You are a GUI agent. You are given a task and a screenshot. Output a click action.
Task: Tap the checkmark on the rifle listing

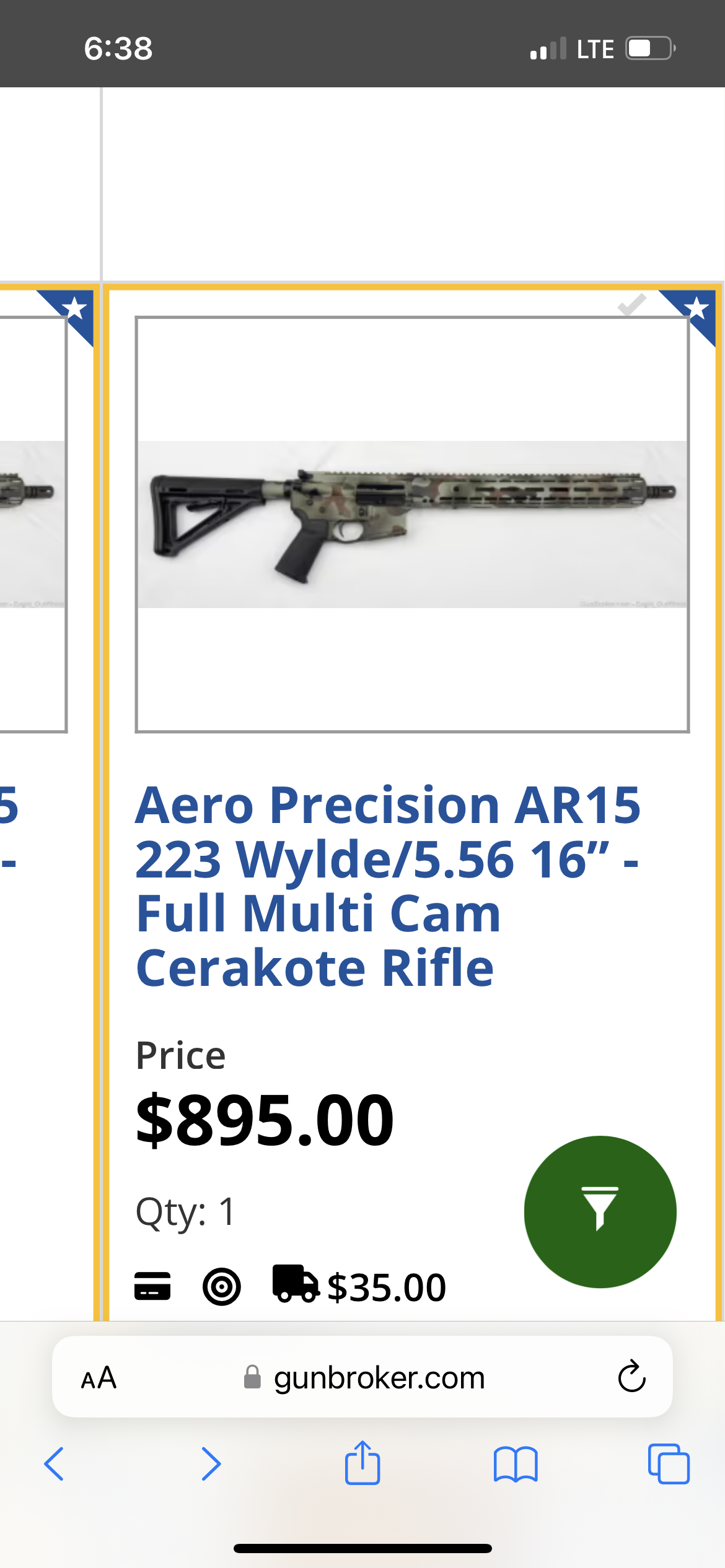click(632, 305)
